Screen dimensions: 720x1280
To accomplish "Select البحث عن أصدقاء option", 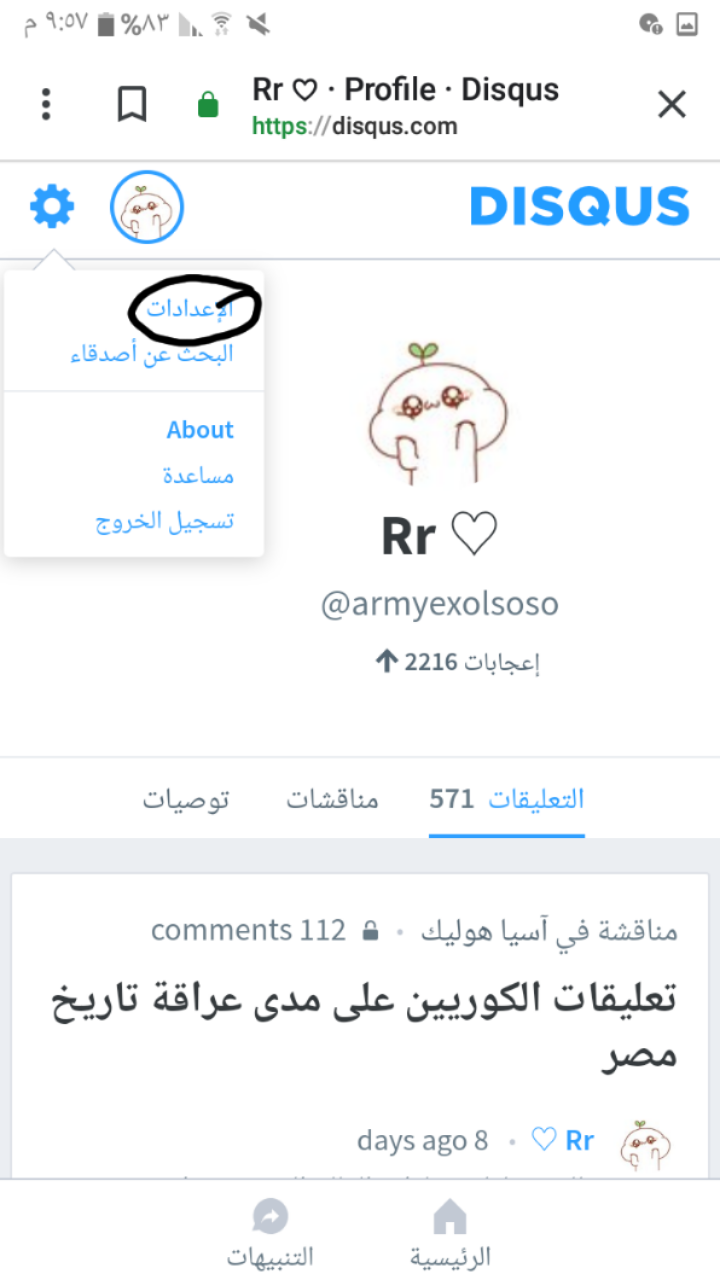I will tap(152, 353).
